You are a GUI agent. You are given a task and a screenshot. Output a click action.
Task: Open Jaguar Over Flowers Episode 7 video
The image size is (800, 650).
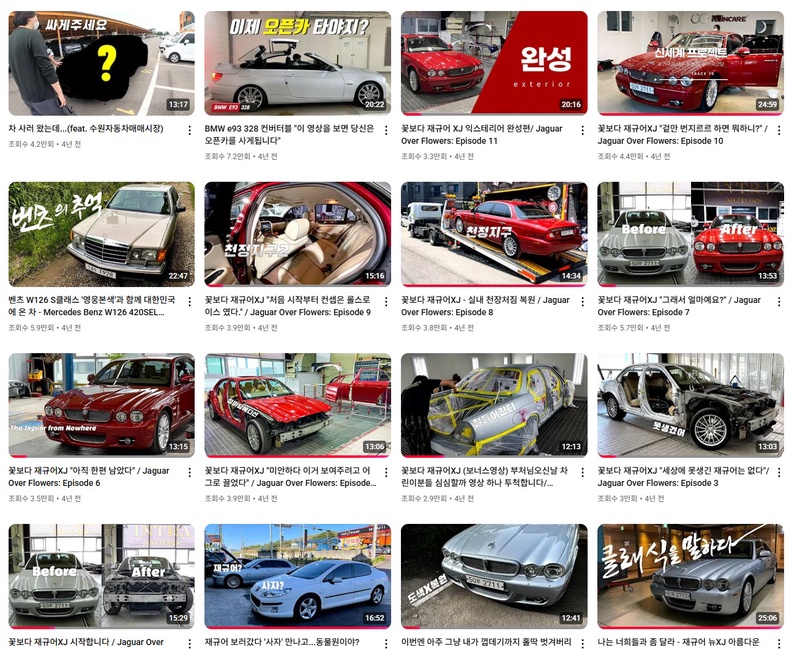(690, 233)
